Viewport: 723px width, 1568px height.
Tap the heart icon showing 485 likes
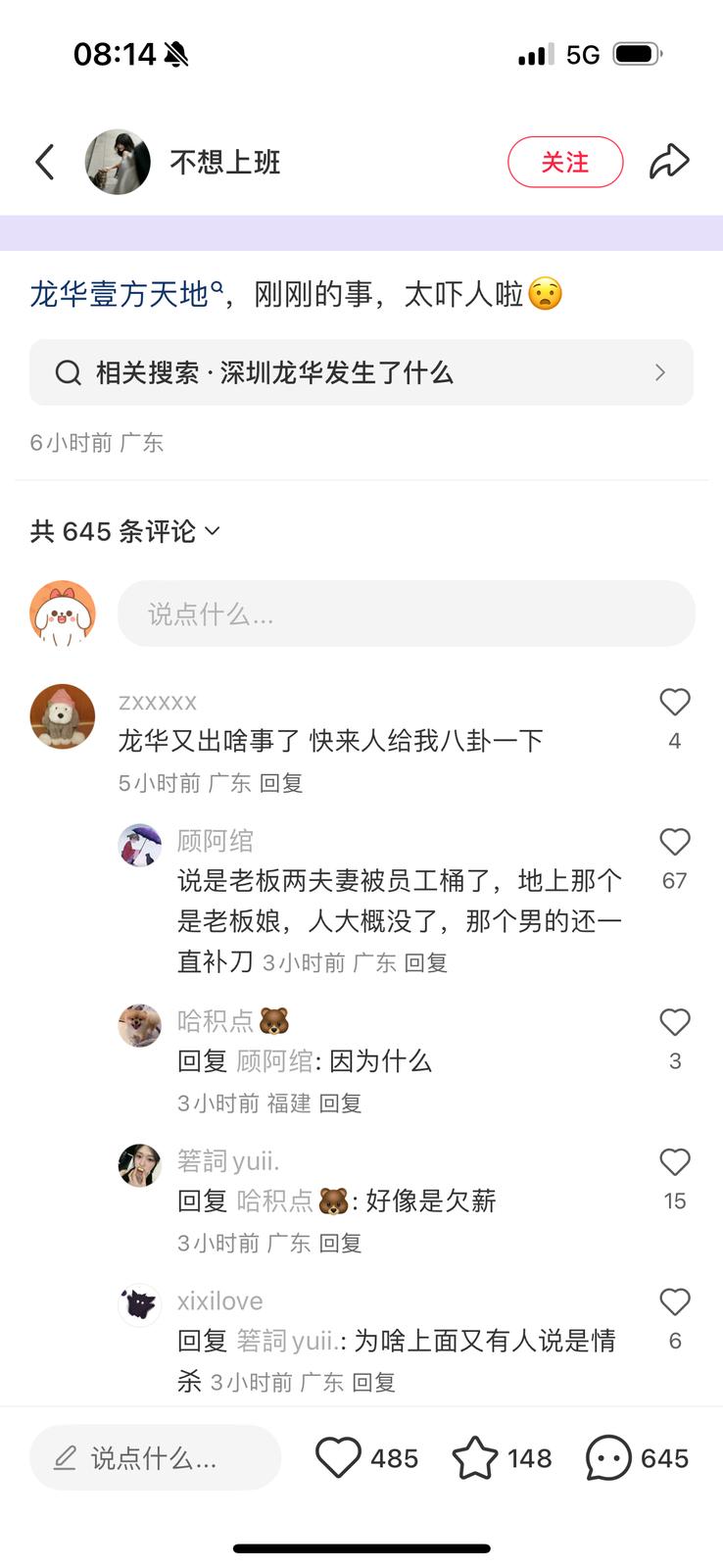[x=338, y=1457]
